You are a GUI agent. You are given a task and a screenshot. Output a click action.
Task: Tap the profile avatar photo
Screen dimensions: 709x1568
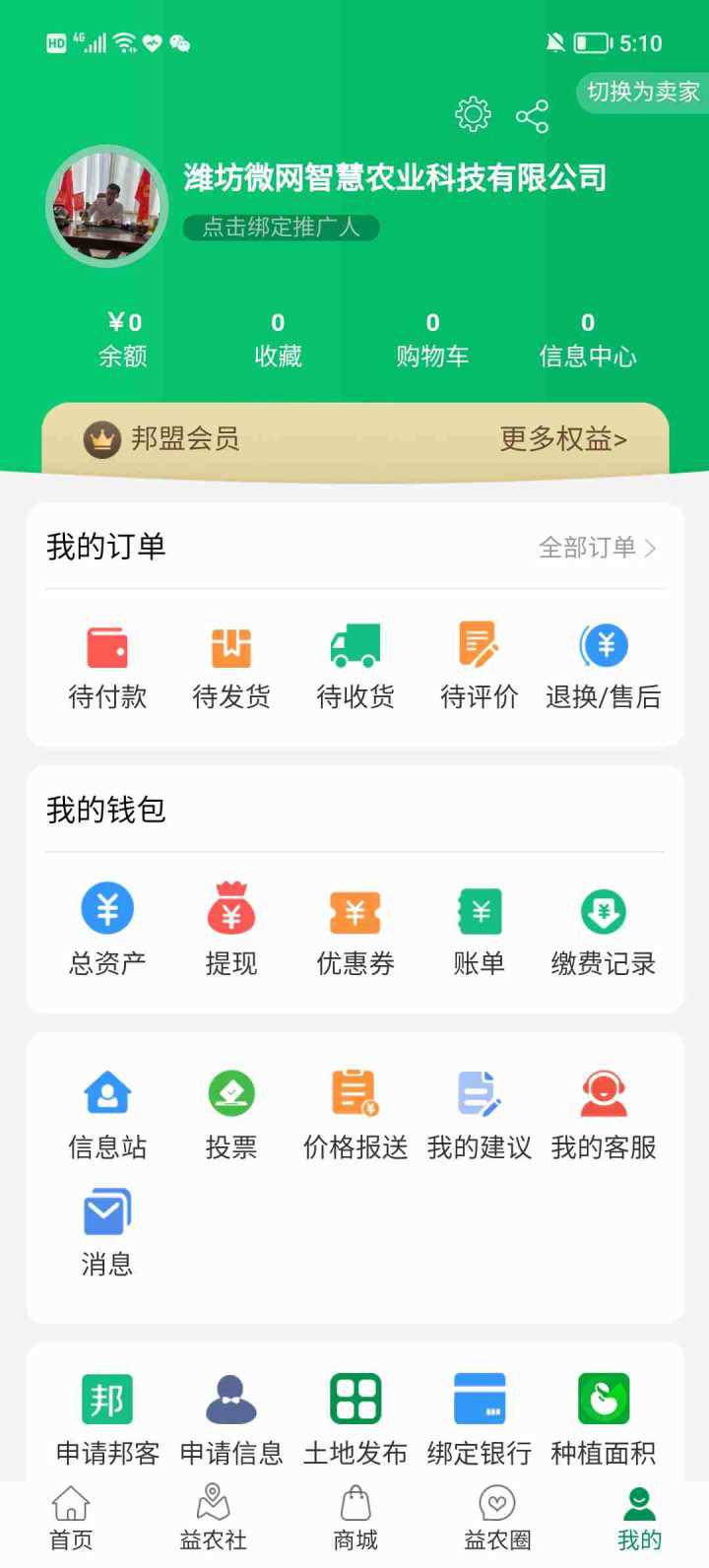[x=107, y=207]
